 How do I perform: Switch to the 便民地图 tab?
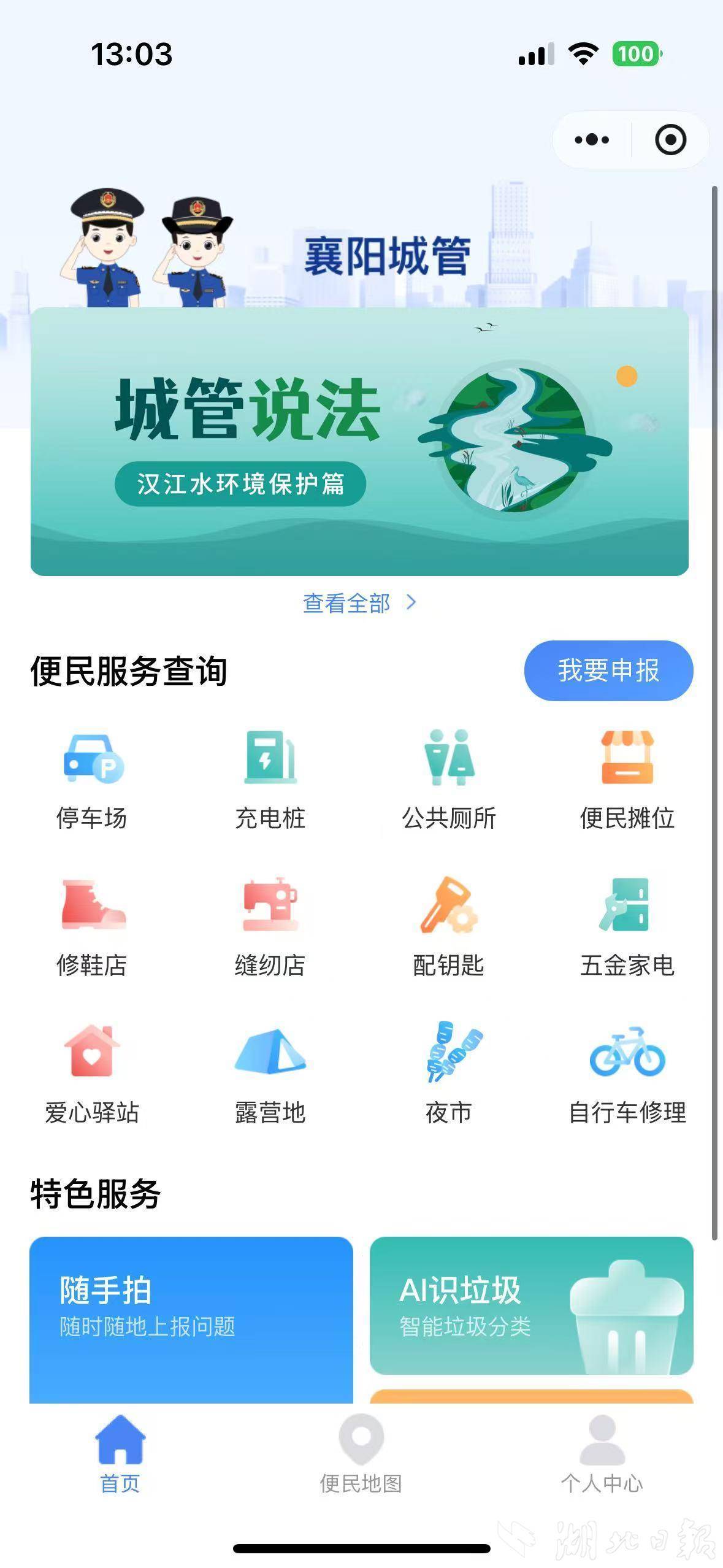[361, 1455]
